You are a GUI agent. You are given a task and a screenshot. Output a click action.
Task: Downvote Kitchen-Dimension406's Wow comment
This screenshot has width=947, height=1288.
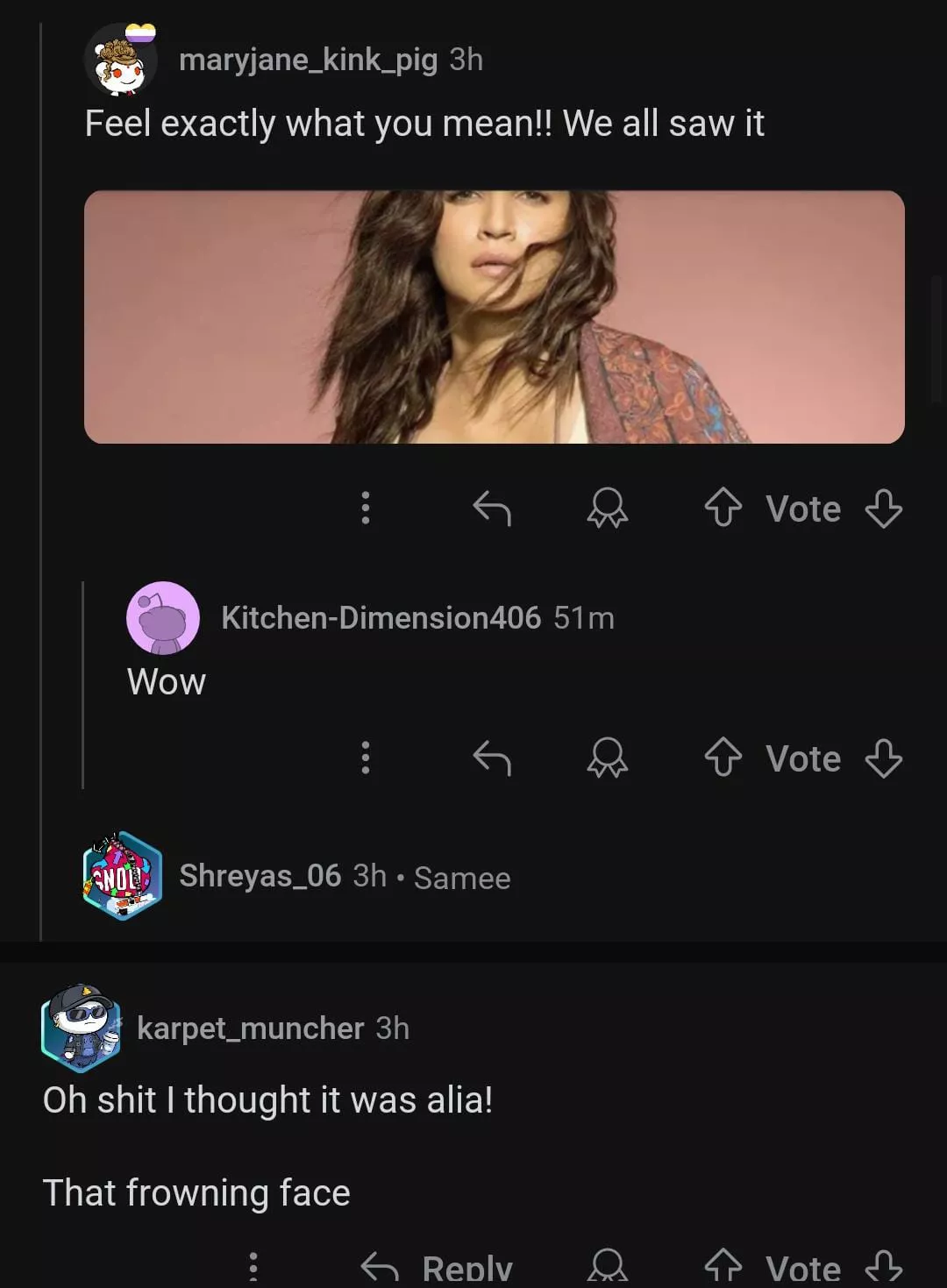883,758
